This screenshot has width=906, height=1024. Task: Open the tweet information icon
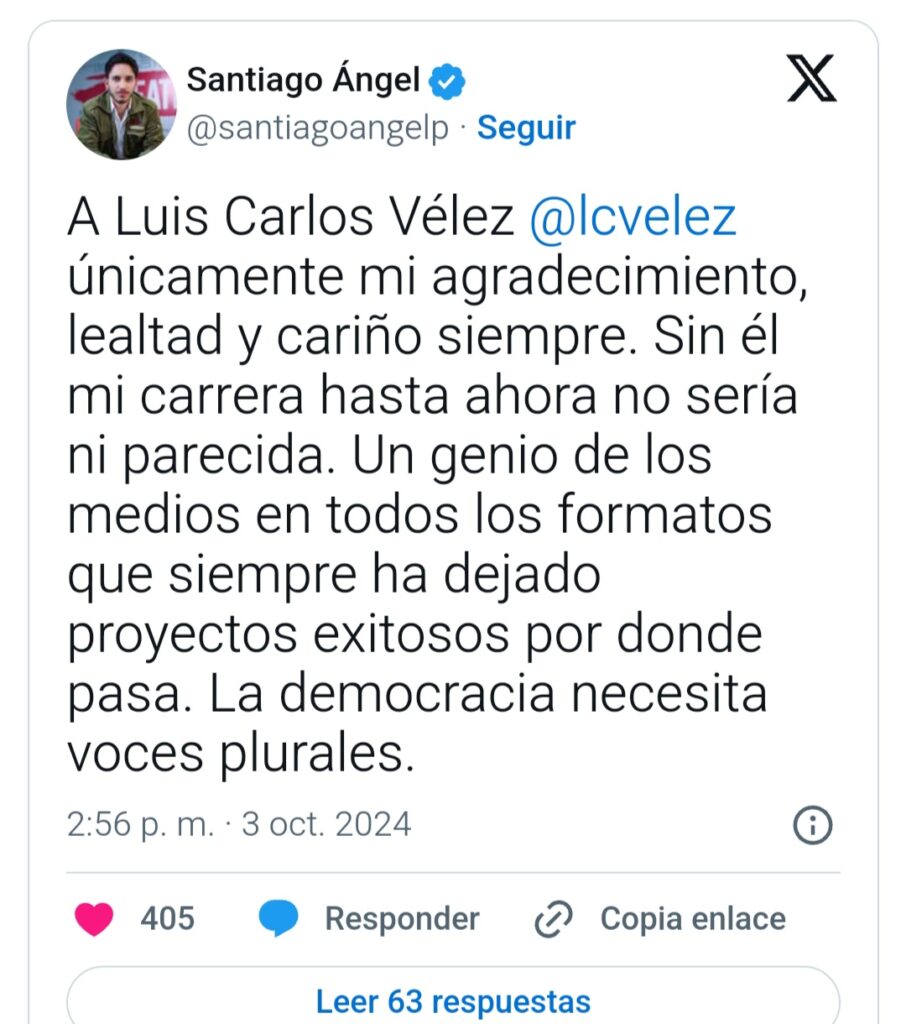pos(812,825)
